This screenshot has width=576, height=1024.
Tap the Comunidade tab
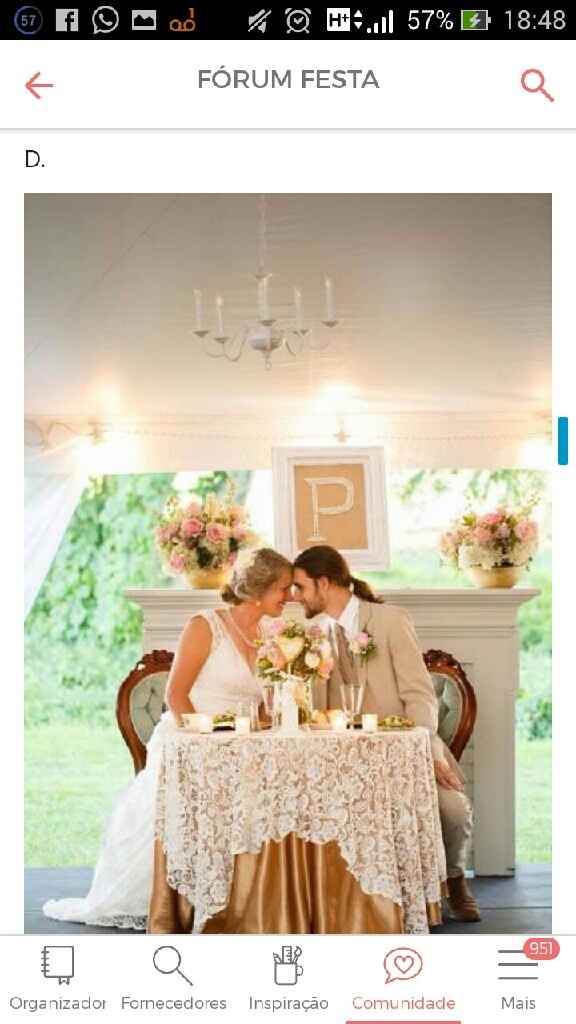pos(403,978)
